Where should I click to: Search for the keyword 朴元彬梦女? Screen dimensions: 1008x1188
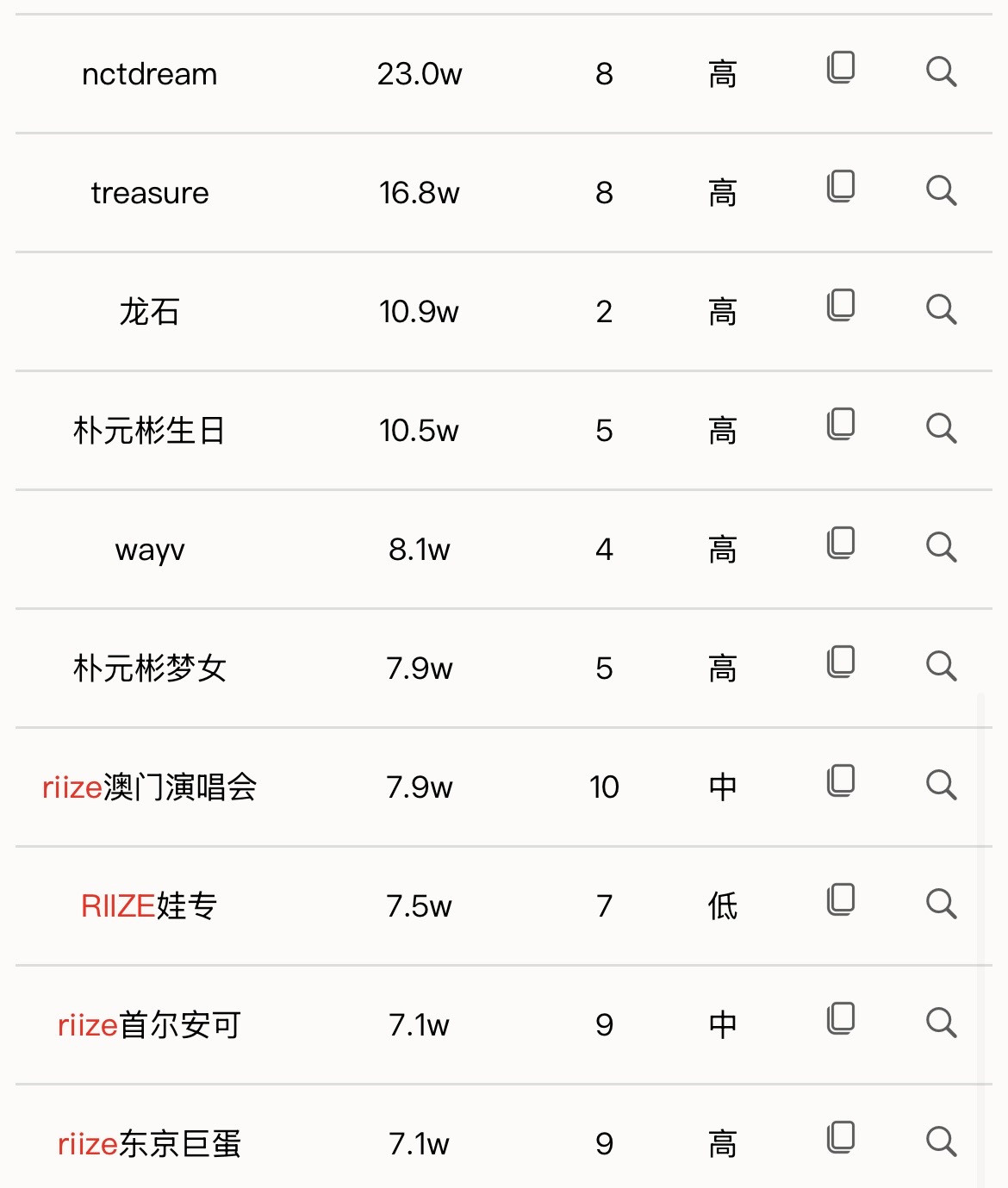[941, 666]
